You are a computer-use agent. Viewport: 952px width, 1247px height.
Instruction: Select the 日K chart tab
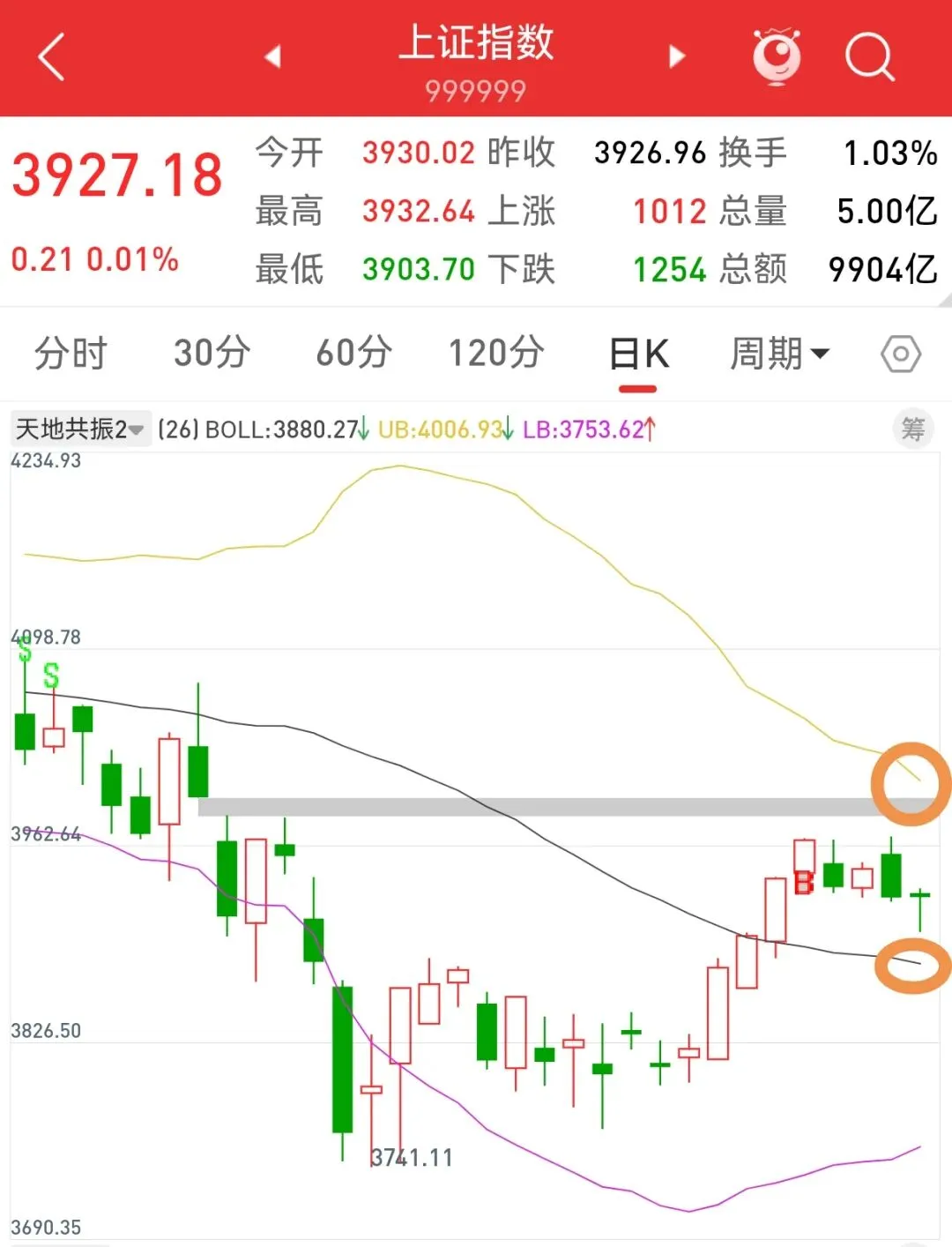click(639, 355)
